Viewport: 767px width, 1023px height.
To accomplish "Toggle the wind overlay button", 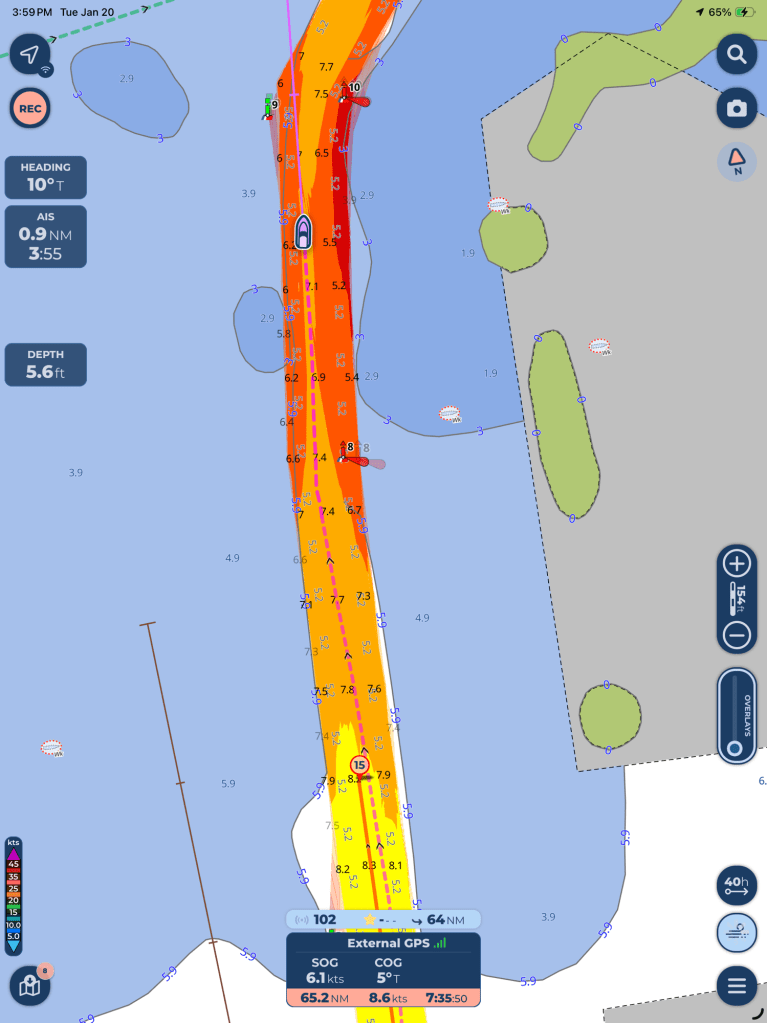I will [x=737, y=933].
